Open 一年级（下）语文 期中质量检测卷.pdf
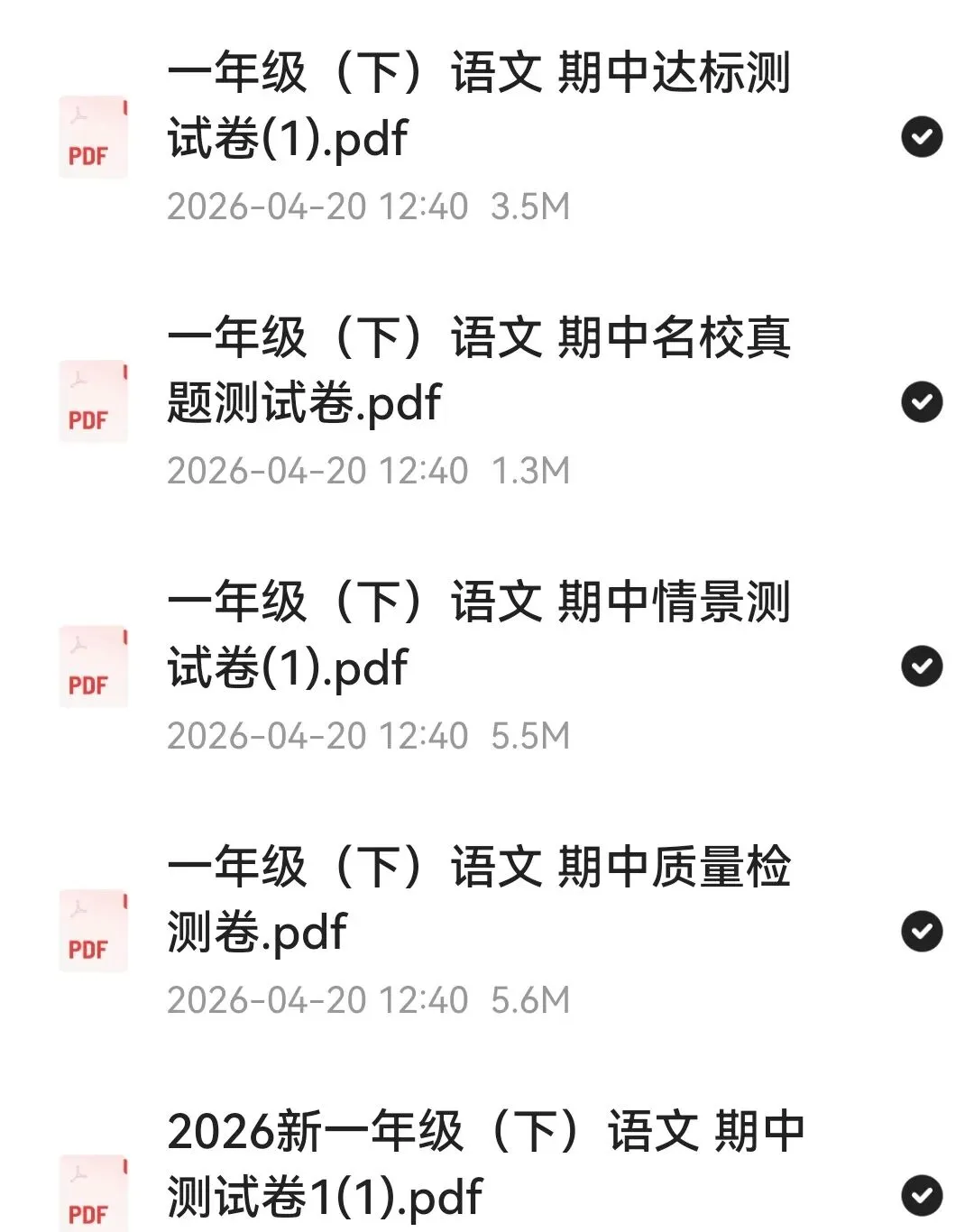974x1232 pixels. point(478,898)
